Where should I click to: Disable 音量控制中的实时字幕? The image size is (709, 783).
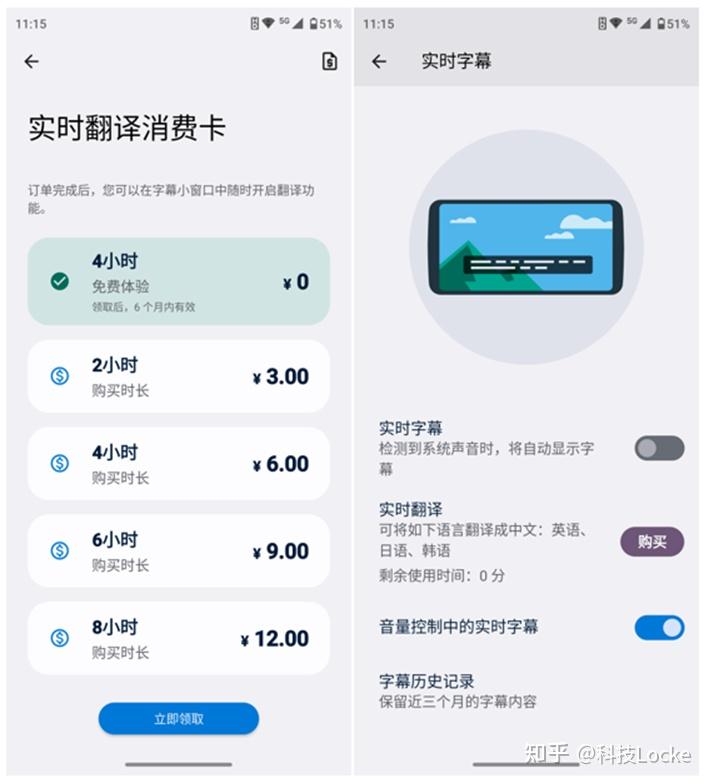click(659, 627)
